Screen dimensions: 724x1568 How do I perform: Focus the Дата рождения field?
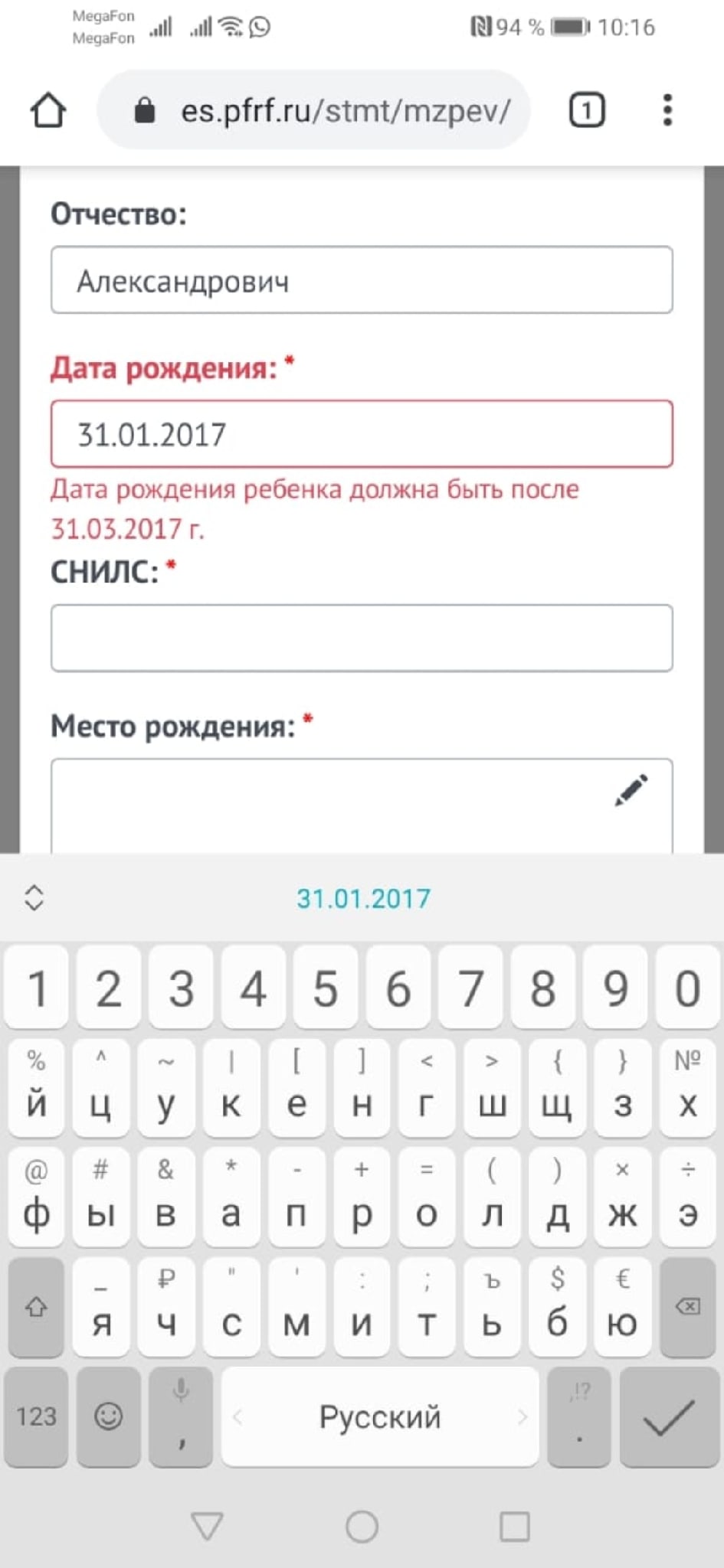pyautogui.click(x=362, y=434)
